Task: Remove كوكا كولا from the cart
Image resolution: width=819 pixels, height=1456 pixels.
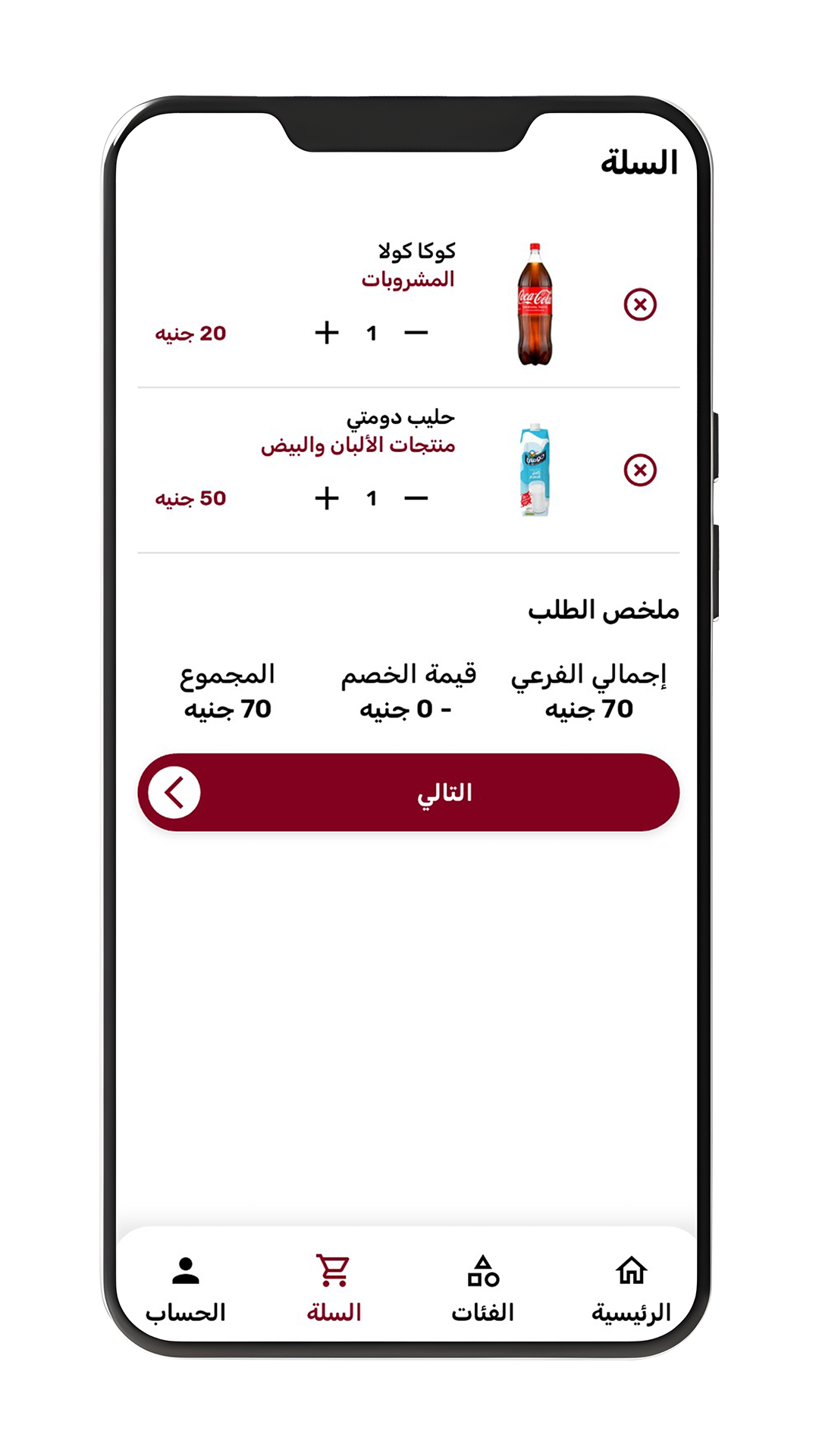Action: (639, 305)
